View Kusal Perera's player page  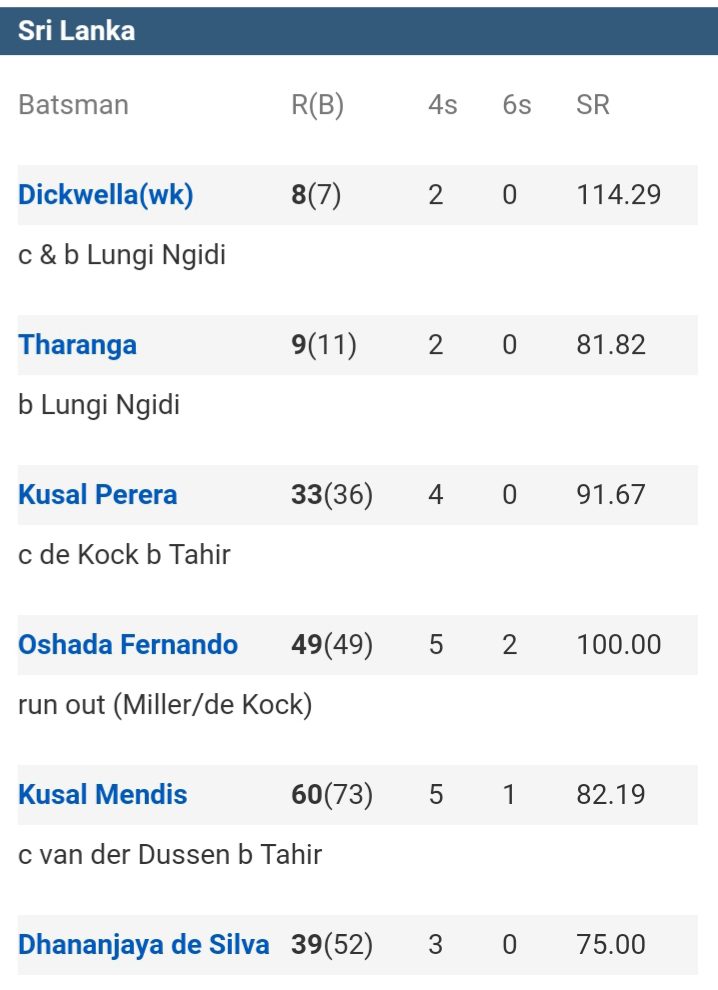[97, 495]
